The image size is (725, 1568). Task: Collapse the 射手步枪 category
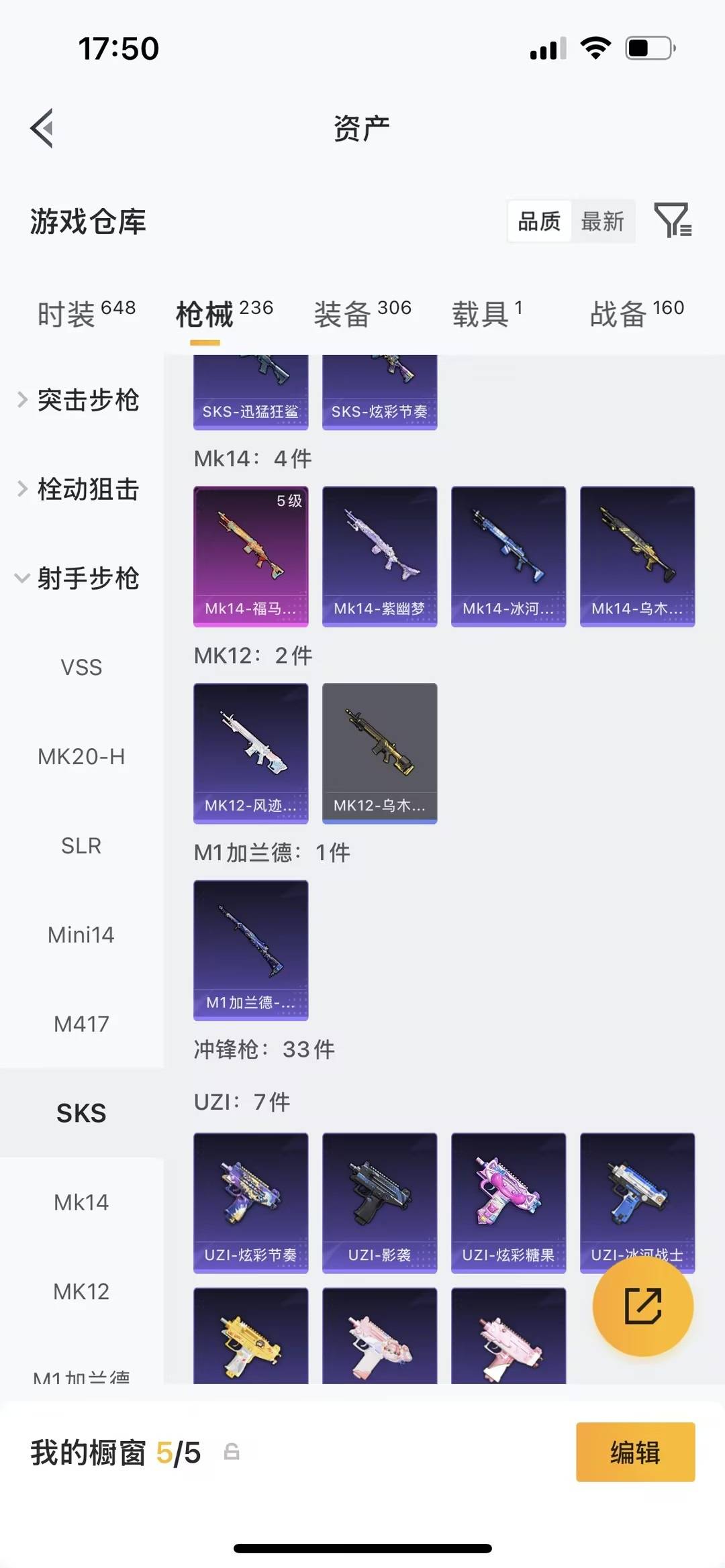(89, 579)
